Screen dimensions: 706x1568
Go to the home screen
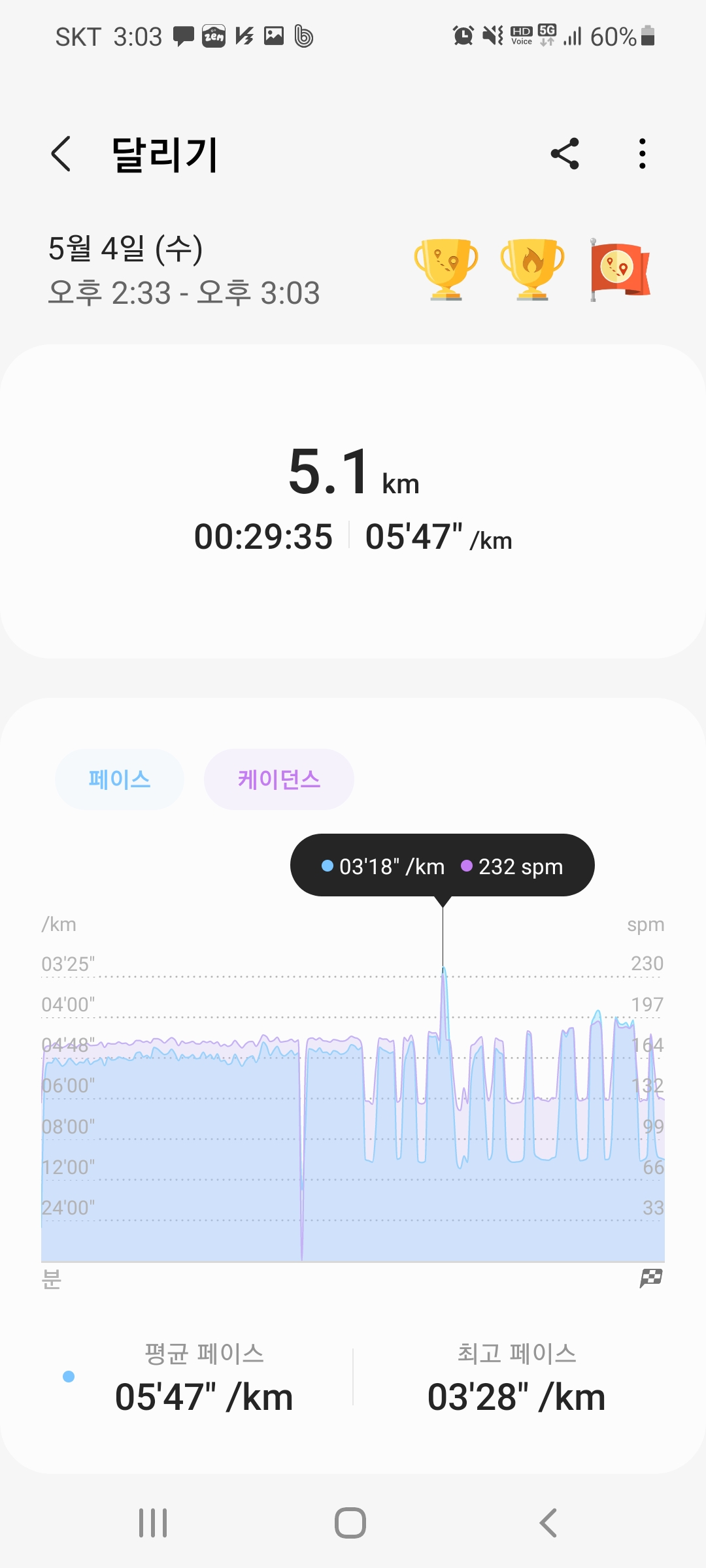click(350, 1523)
